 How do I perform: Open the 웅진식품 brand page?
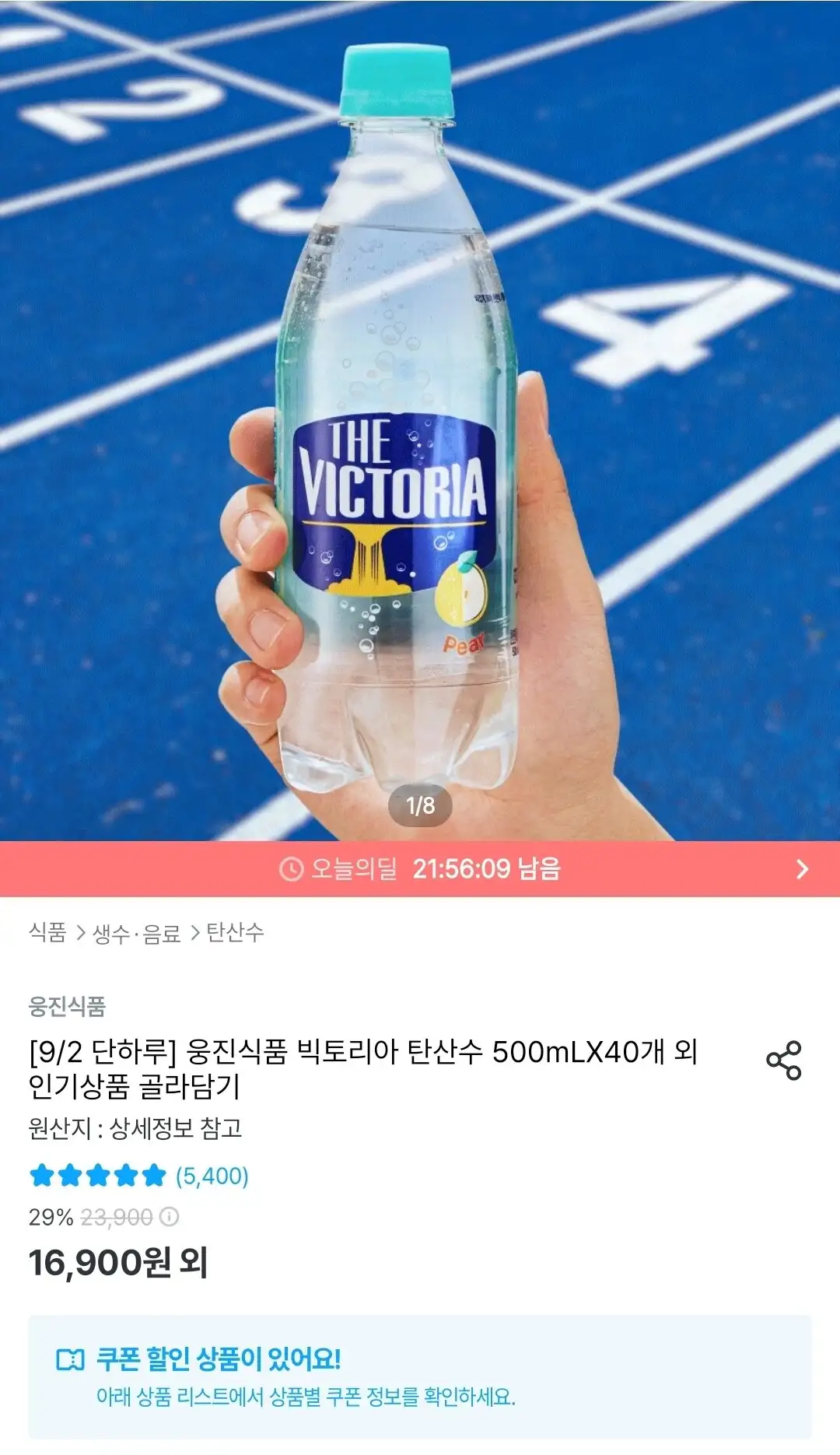tap(67, 1007)
